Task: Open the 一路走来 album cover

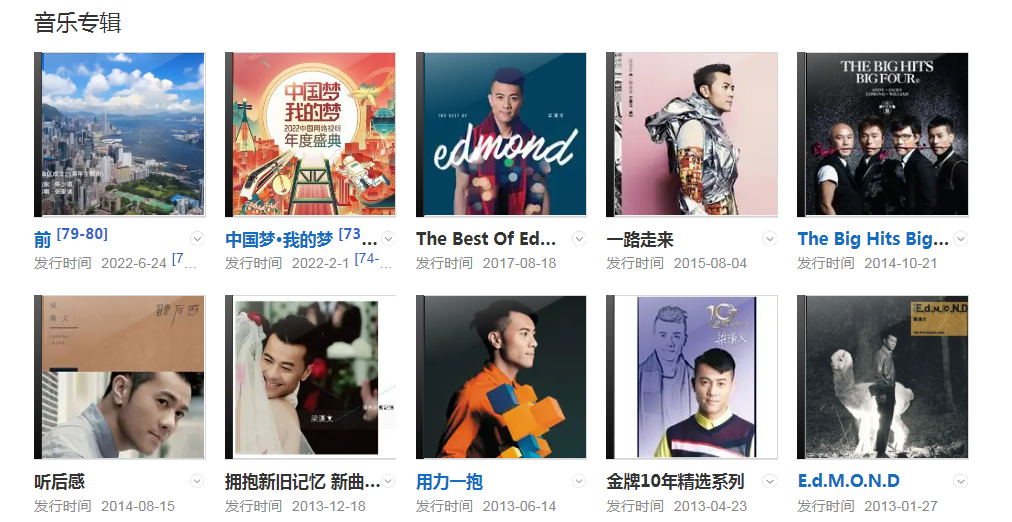Action: point(693,134)
